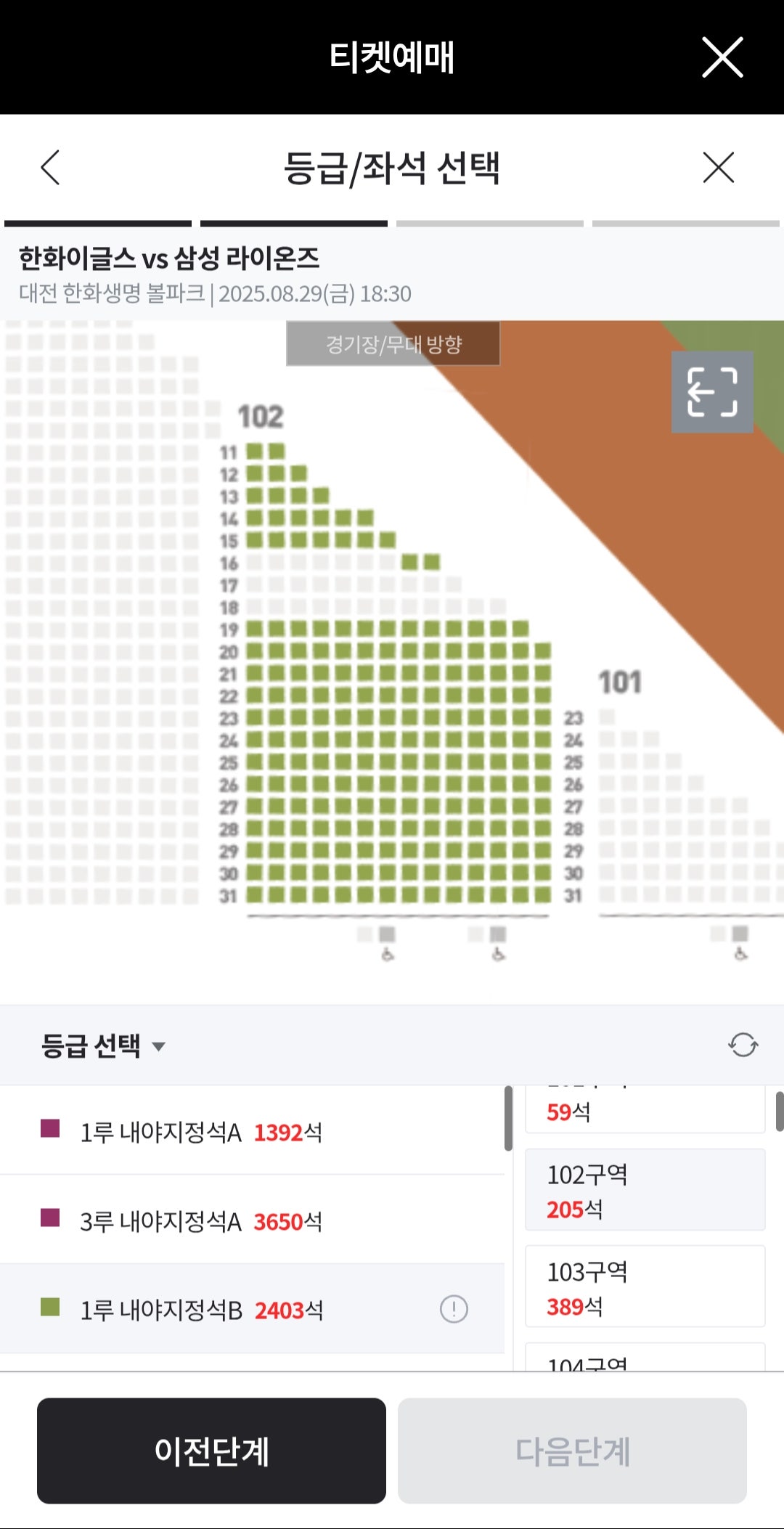
Task: Select 1루 내야지정석B grade
Action: pyautogui.click(x=200, y=1310)
